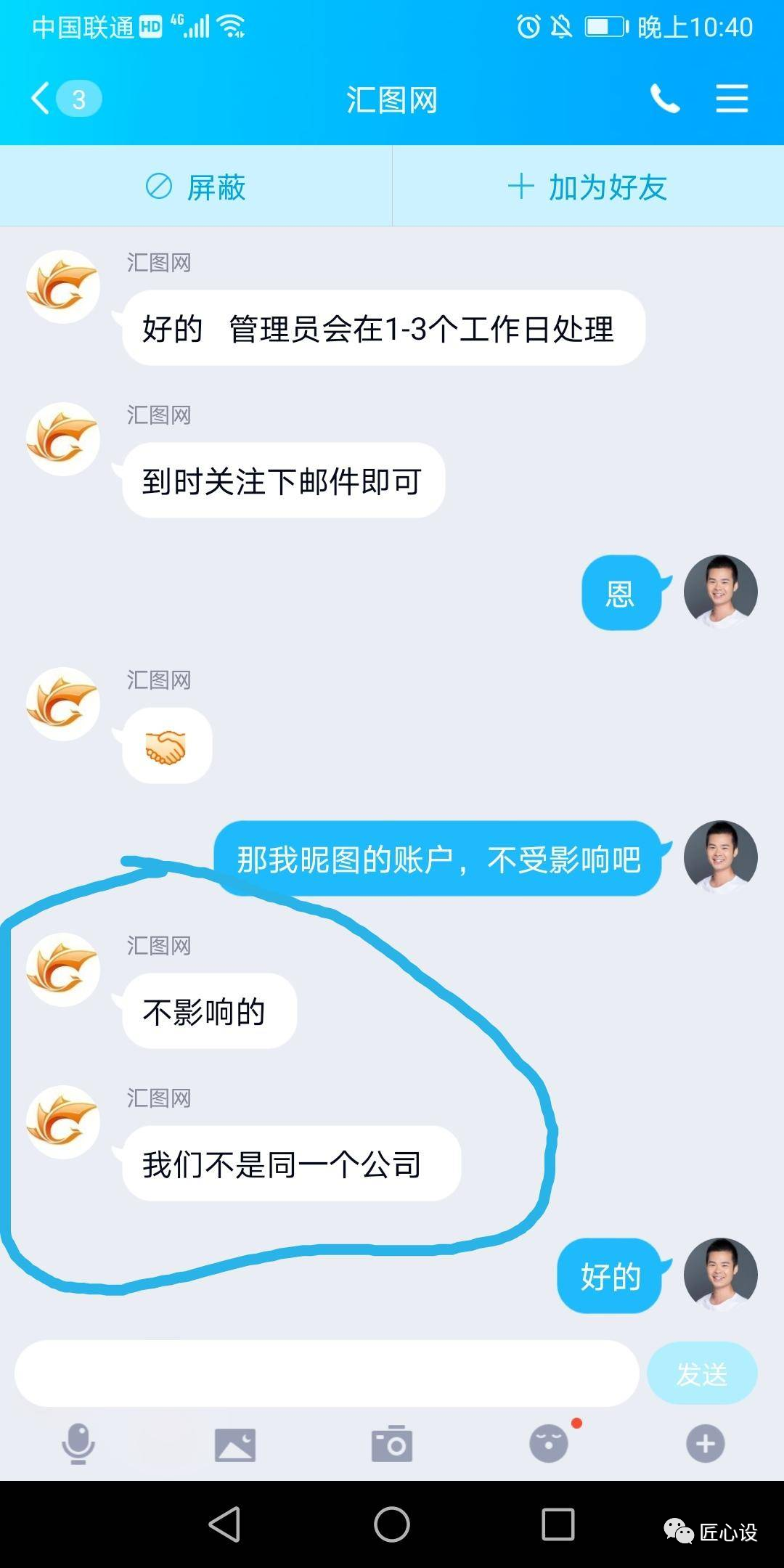Open the recent apps view
The width and height of the screenshot is (784, 1568).
pos(558,1524)
